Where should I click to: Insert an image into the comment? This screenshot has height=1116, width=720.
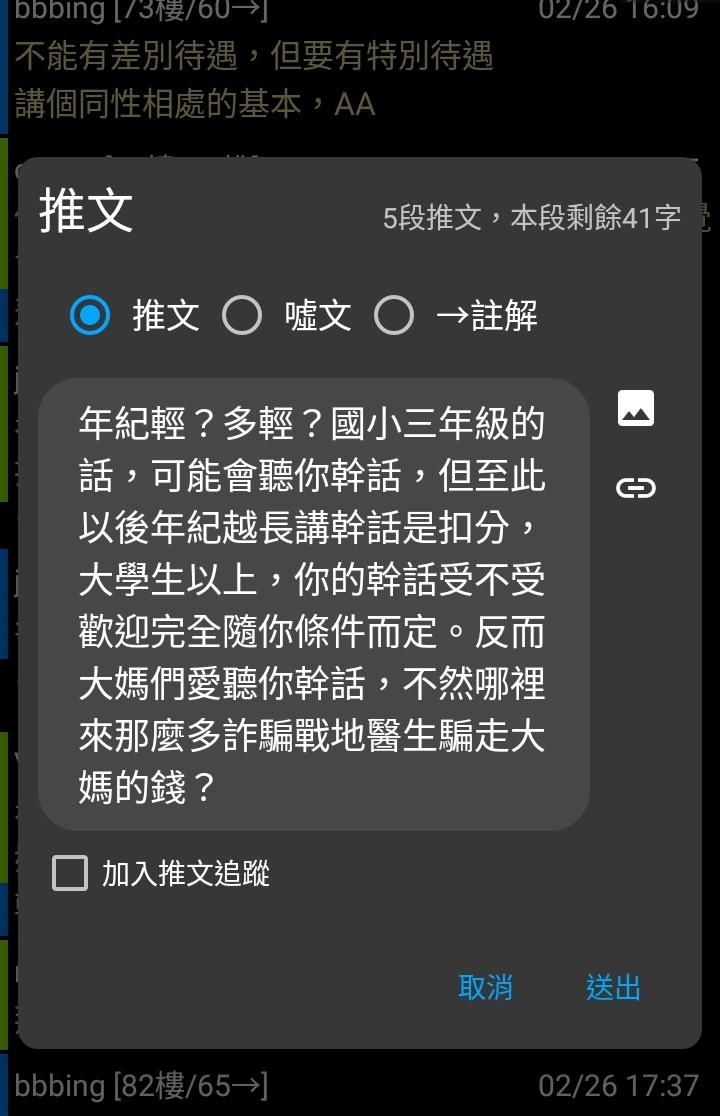click(x=636, y=408)
